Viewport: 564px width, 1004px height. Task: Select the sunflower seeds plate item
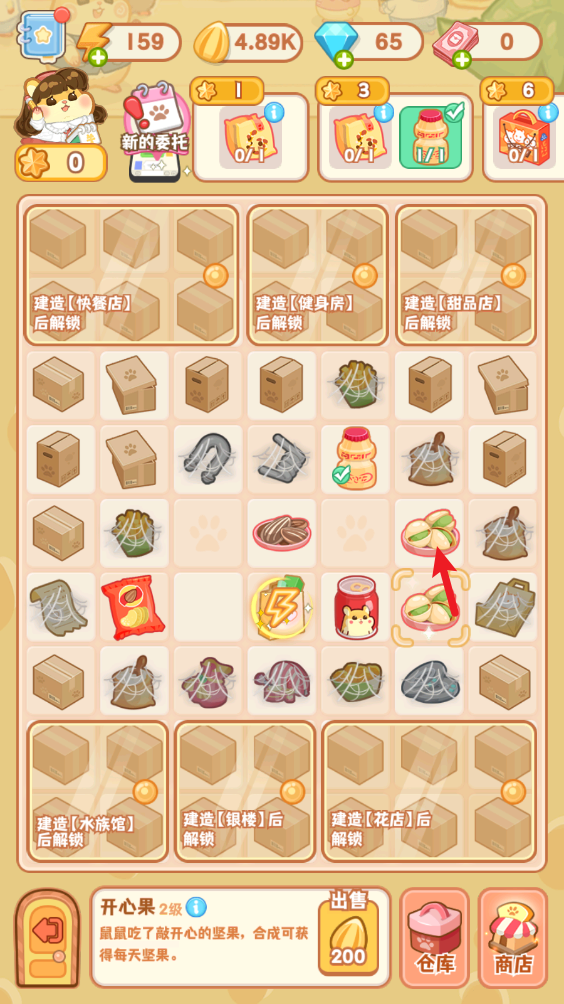(282, 531)
